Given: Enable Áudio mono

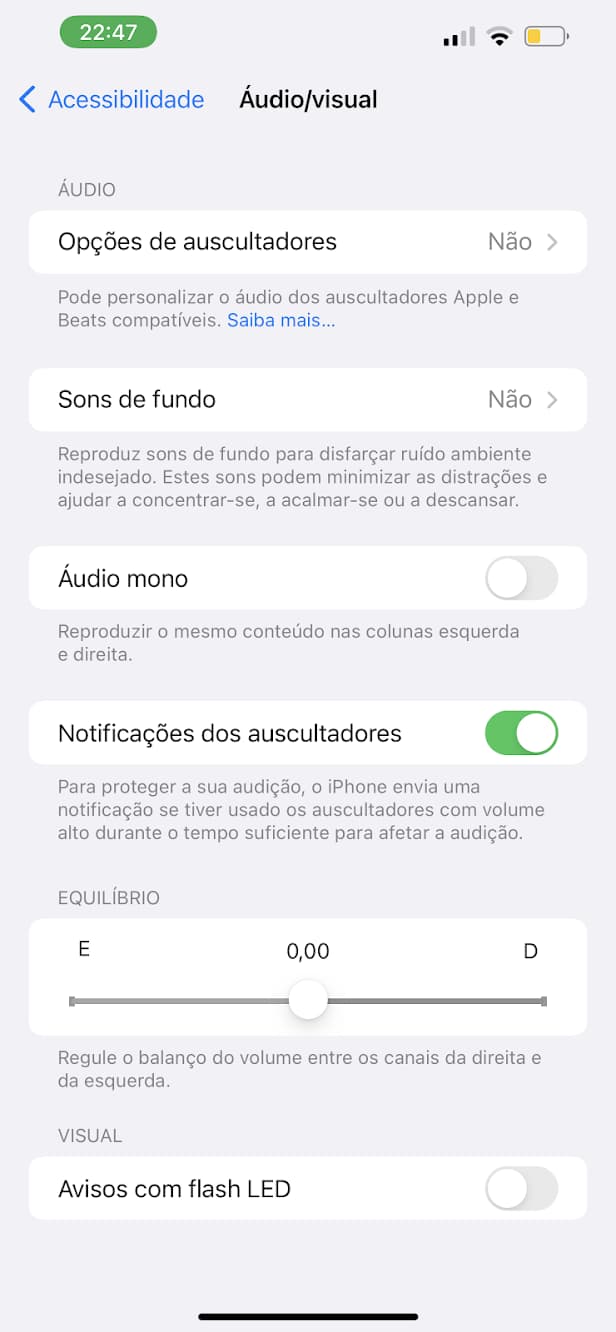Looking at the screenshot, I should coord(521,579).
